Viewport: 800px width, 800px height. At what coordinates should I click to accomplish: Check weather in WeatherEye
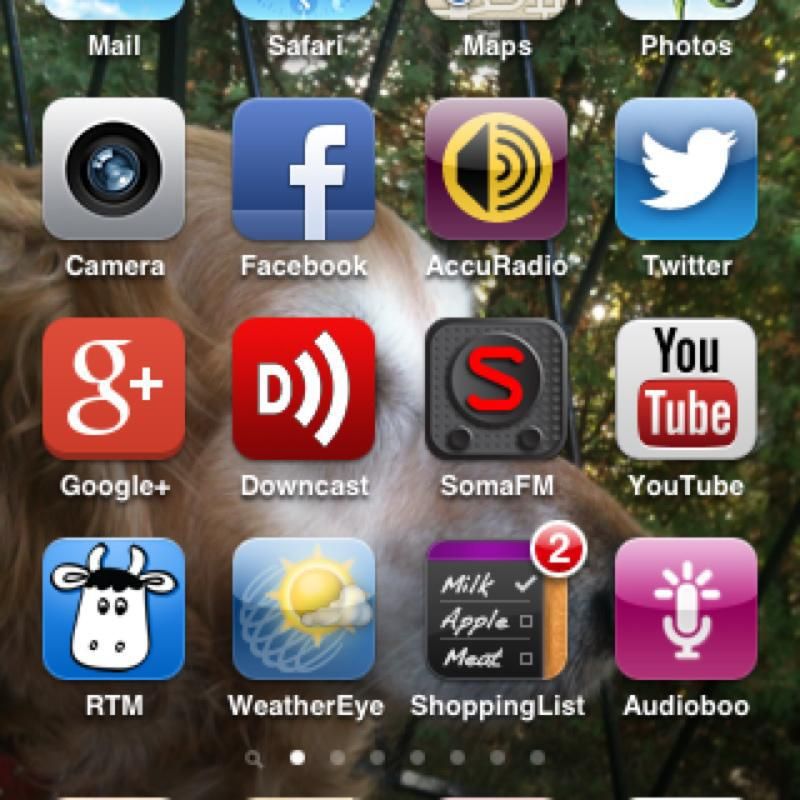pos(304,609)
